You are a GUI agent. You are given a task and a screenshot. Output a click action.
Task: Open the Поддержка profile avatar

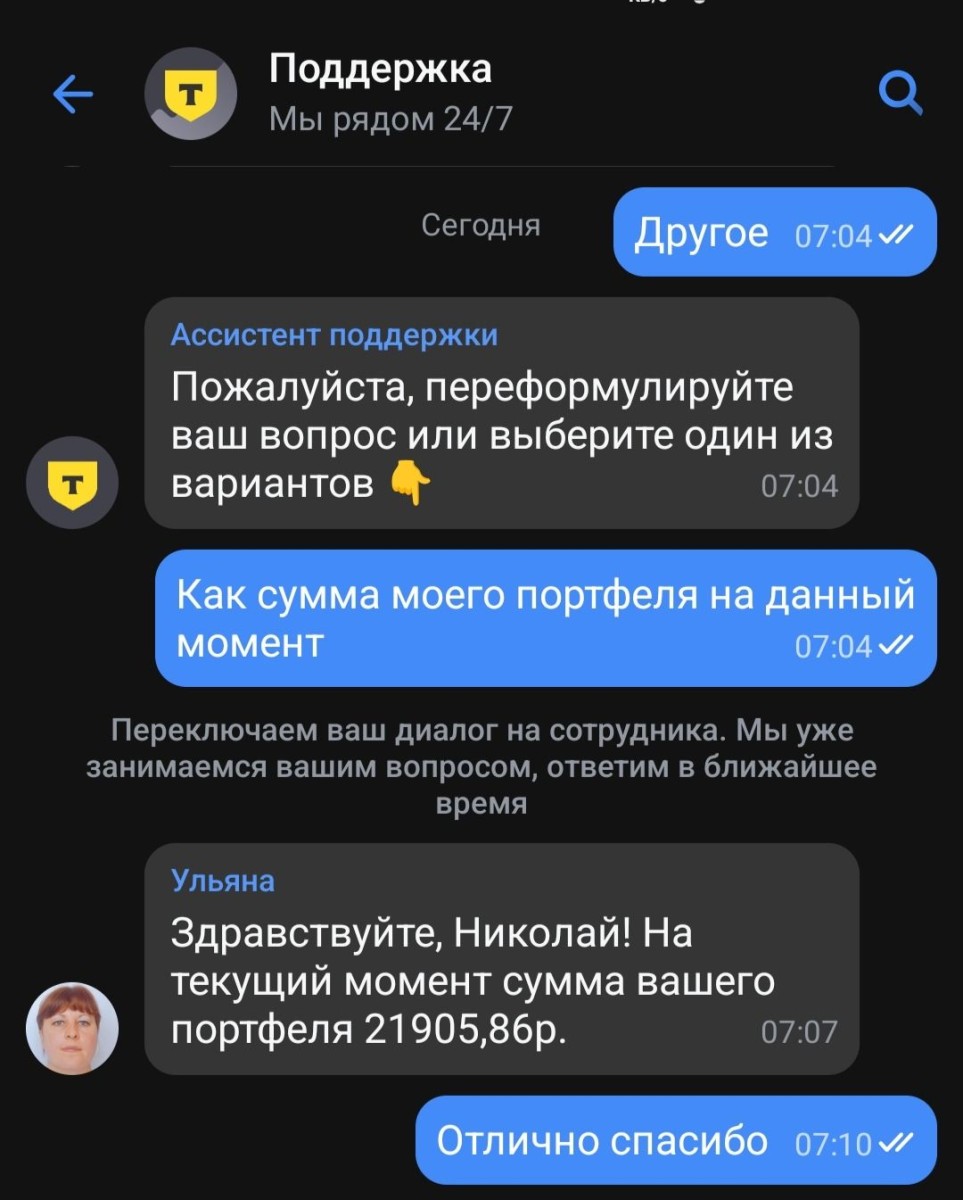190,96
